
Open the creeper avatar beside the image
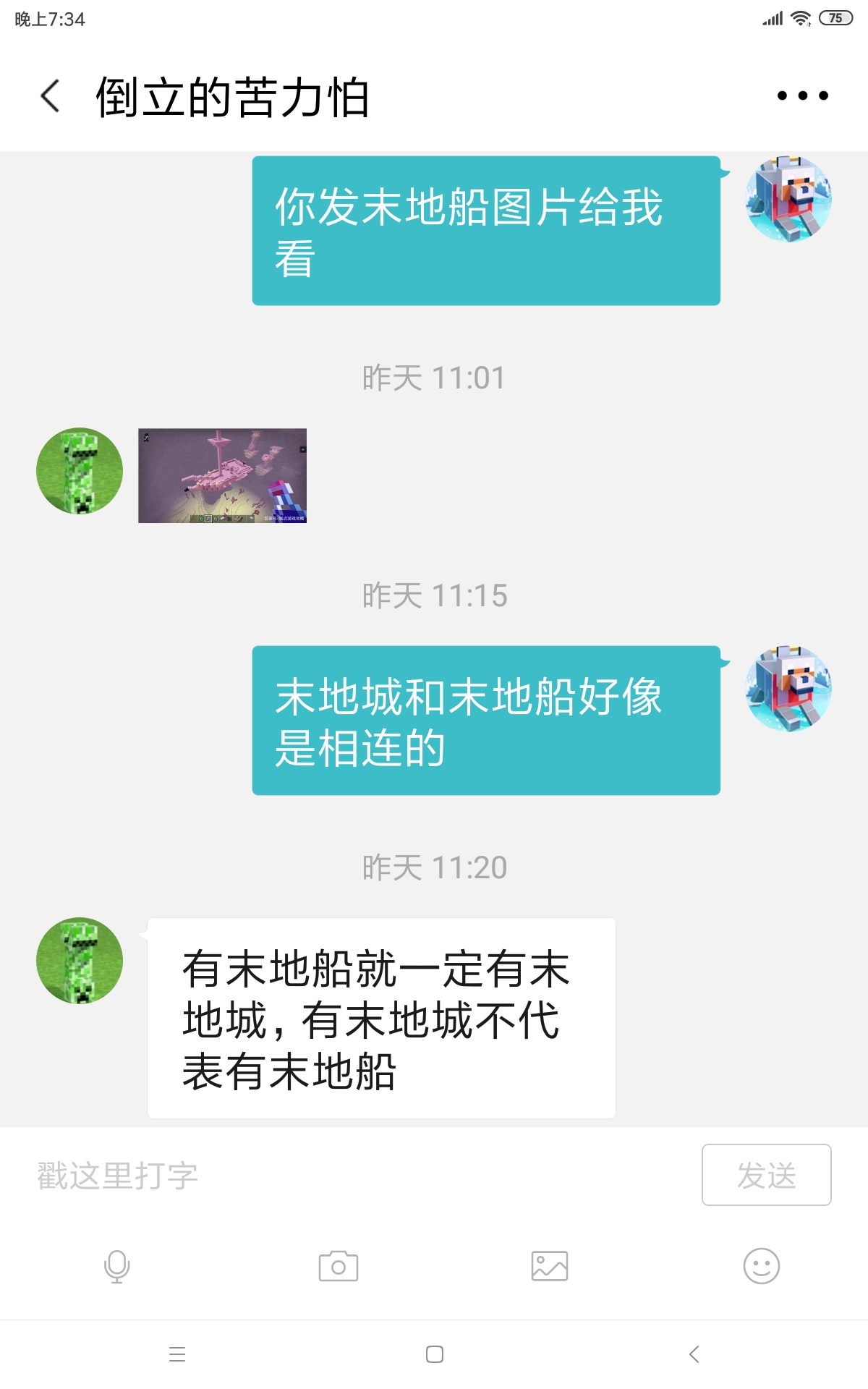[x=80, y=471]
